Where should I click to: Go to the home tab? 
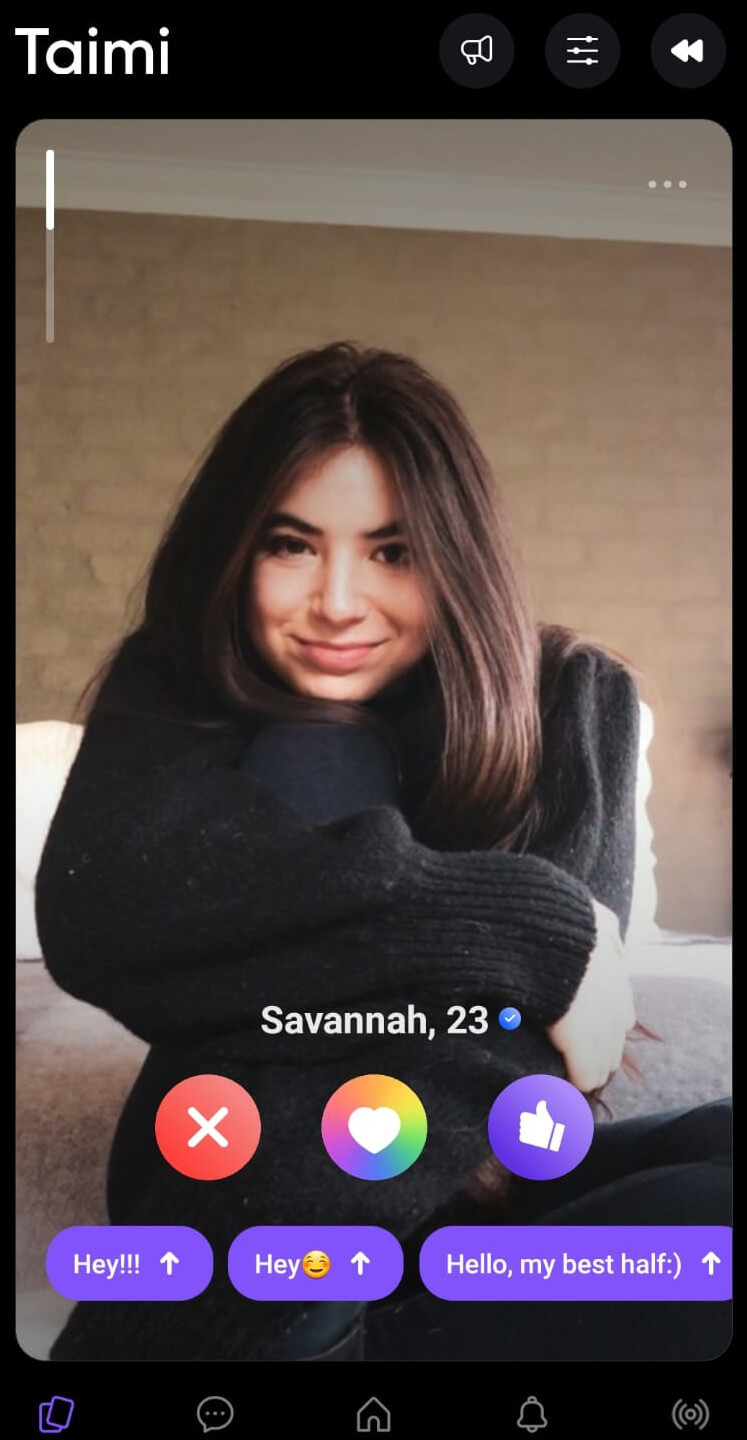point(373,1414)
